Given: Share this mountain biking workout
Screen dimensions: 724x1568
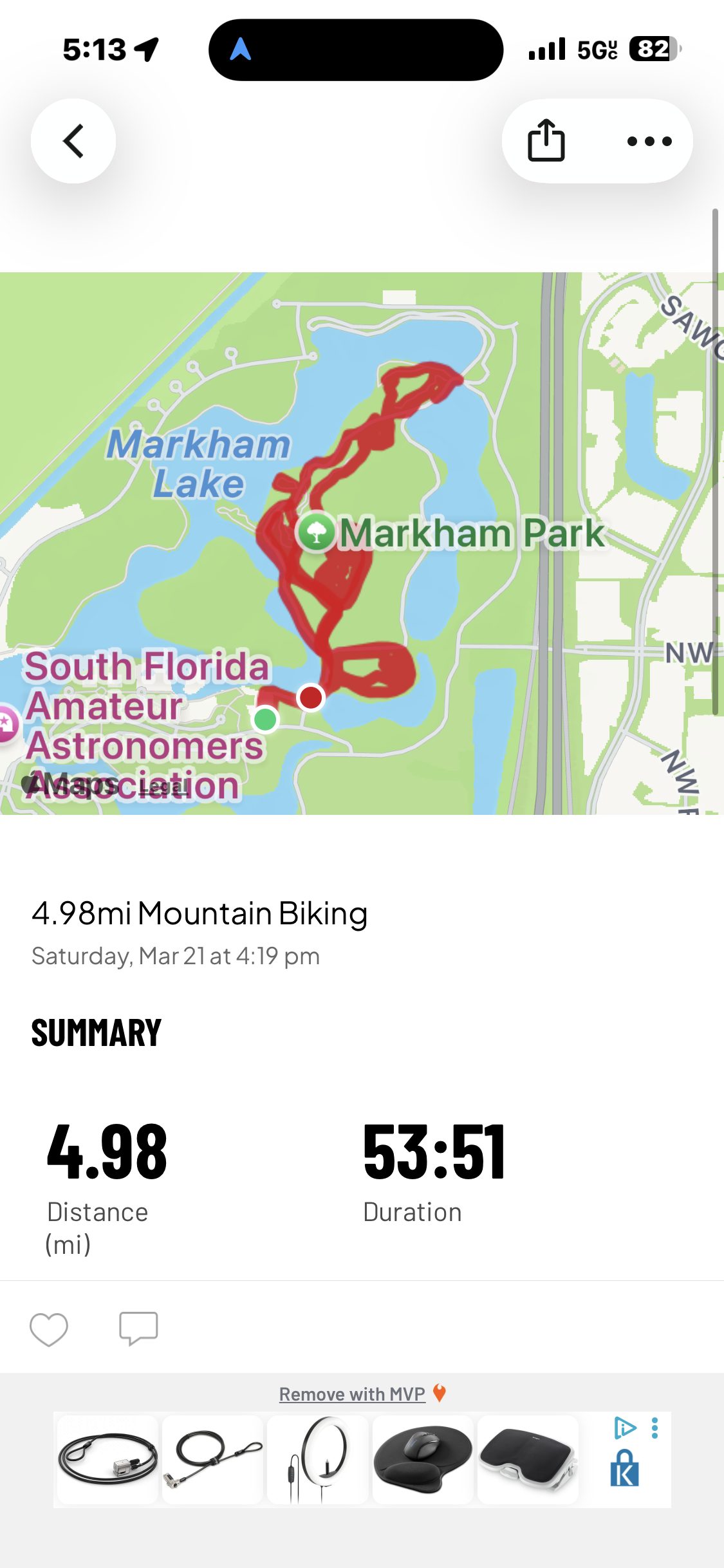Looking at the screenshot, I should click(x=546, y=141).
